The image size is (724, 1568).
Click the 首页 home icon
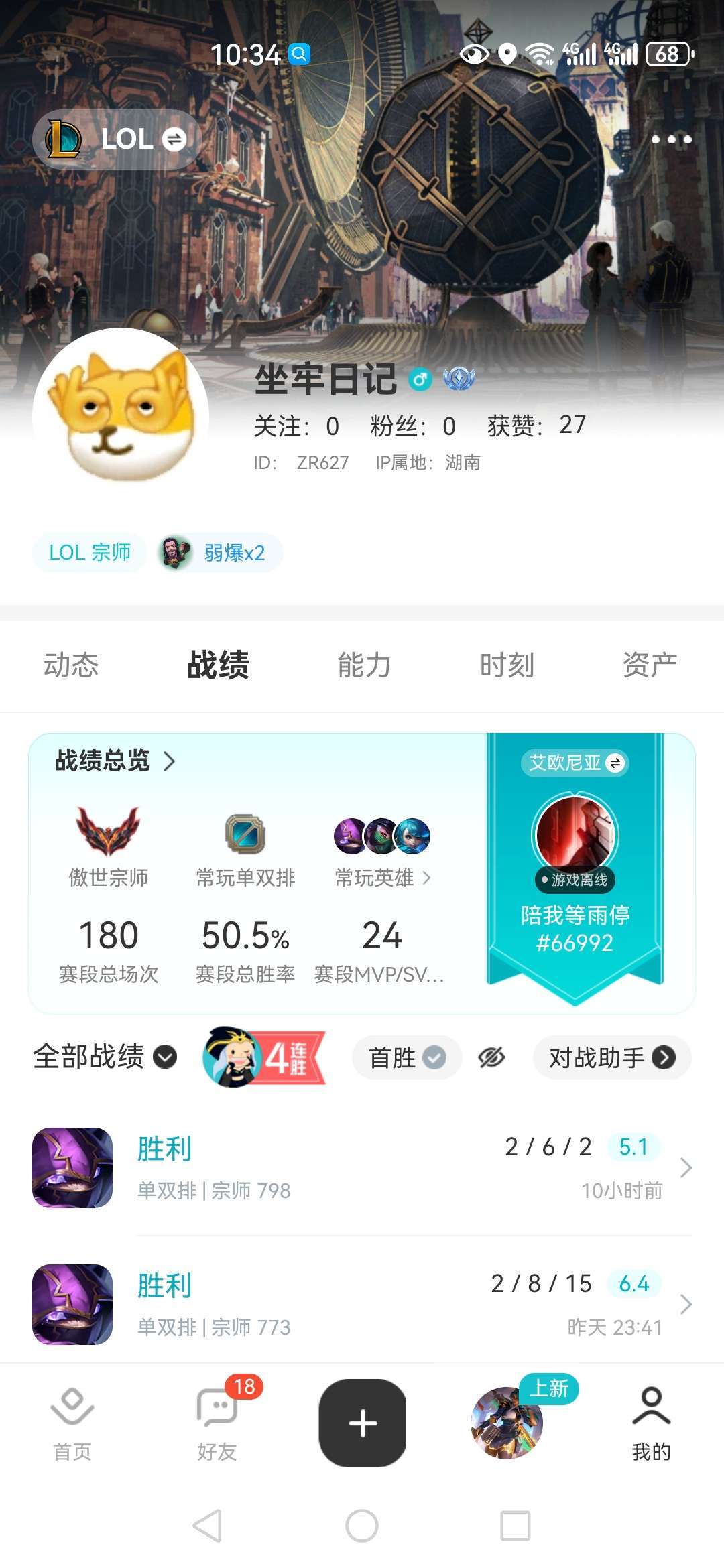tap(72, 1414)
